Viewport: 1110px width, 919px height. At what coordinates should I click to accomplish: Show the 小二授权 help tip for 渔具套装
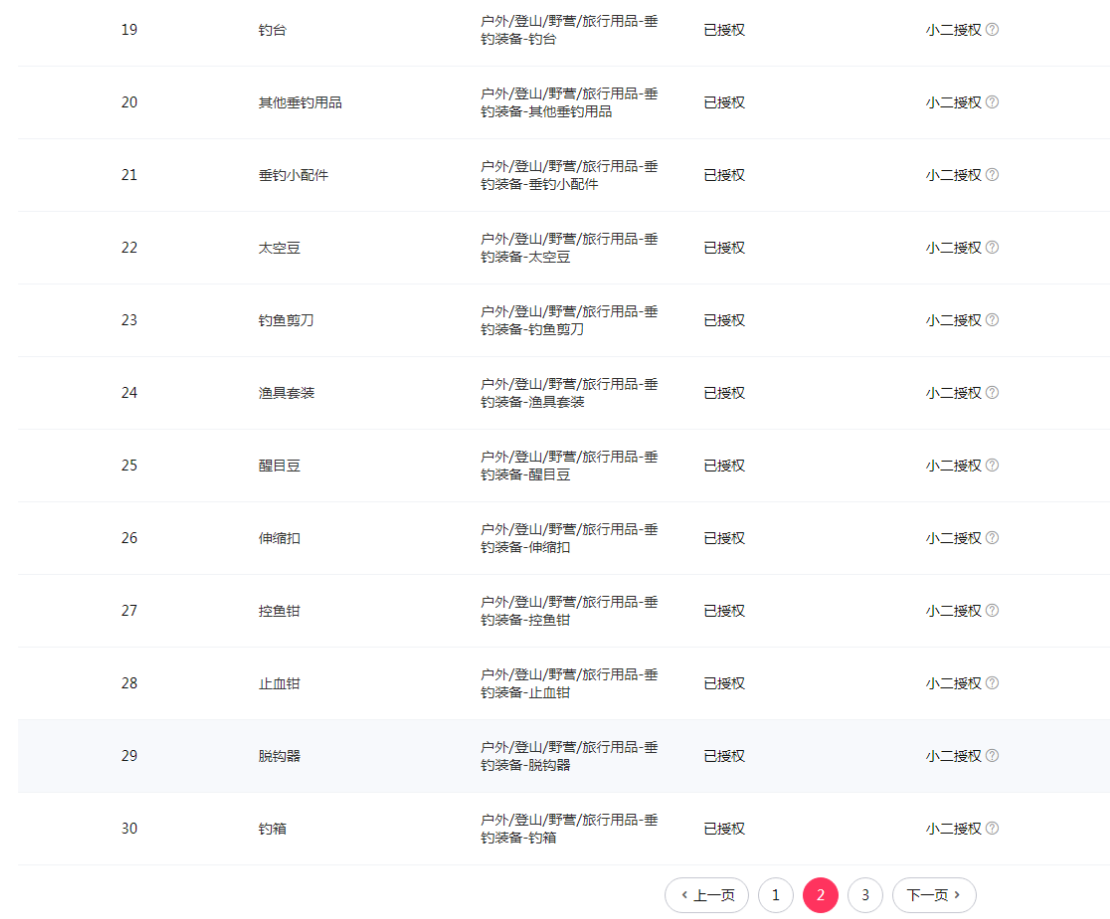point(992,393)
